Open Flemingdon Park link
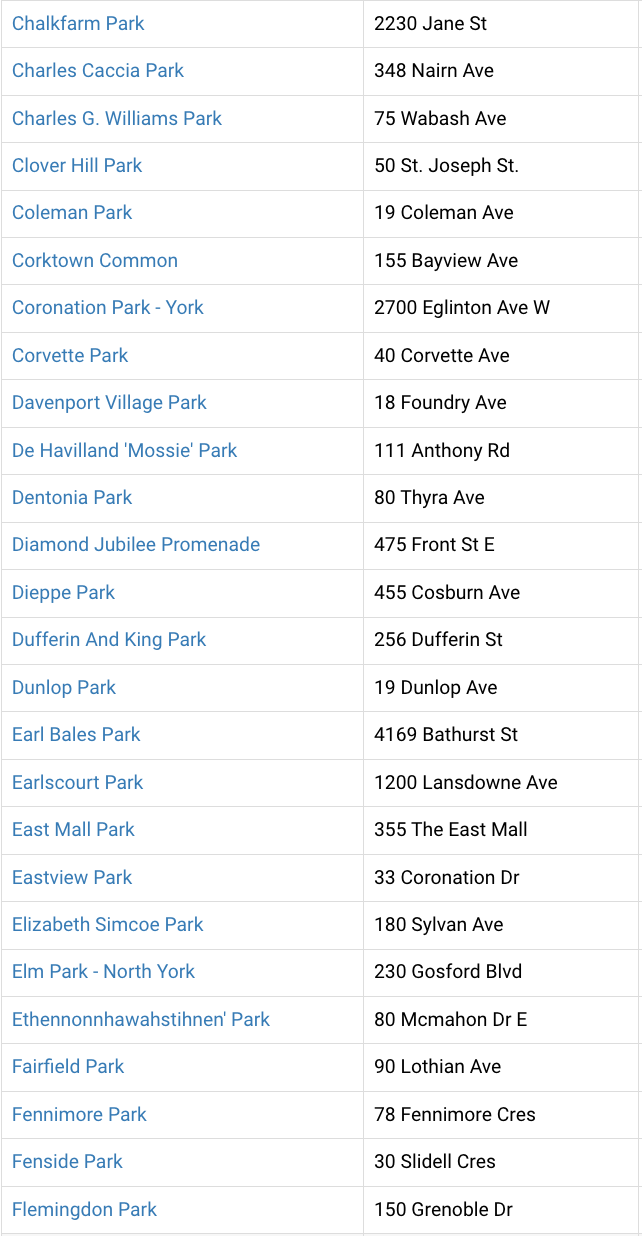Screen dimensions: 642x1236 (85, 1209)
